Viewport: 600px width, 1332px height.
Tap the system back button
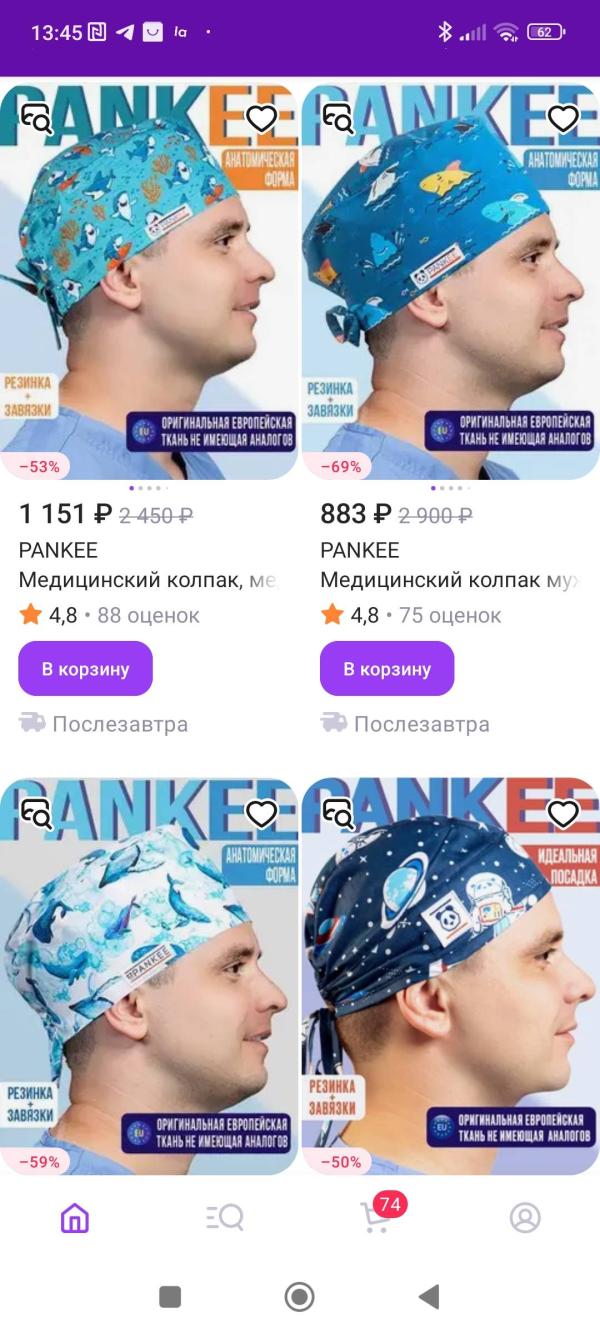tap(429, 1297)
